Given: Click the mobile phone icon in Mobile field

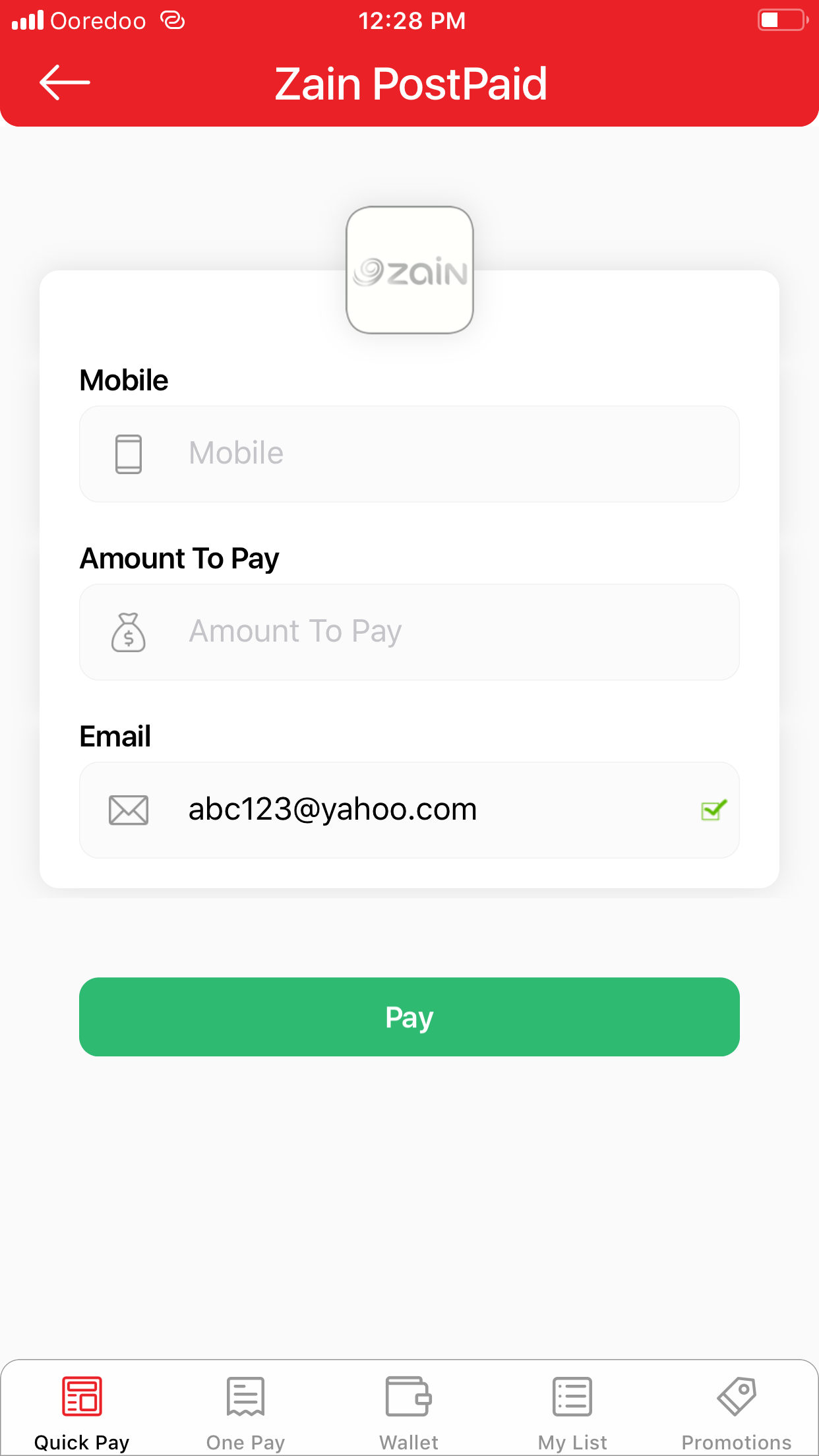Looking at the screenshot, I should [129, 453].
